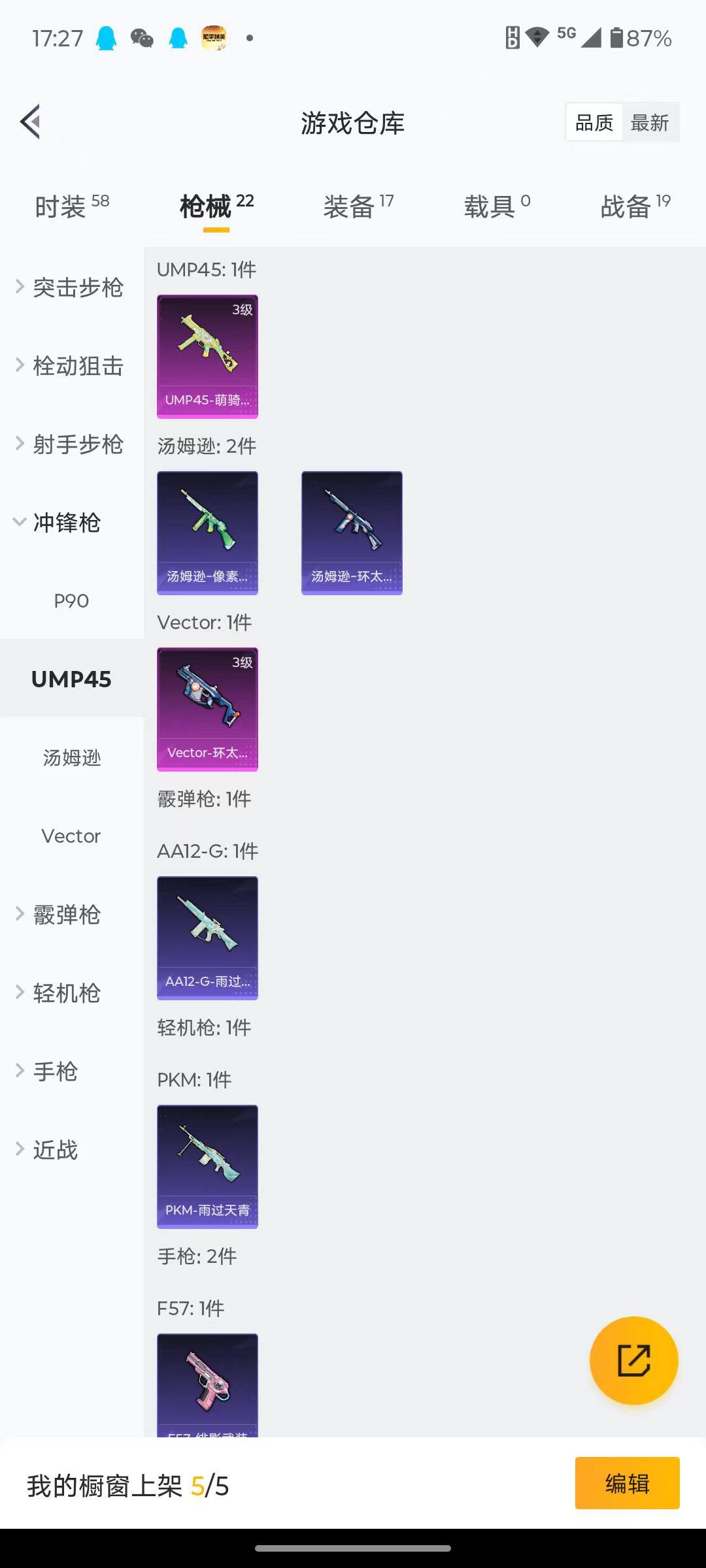Open the 汤姆逊-环太 weapon skin
The width and height of the screenshot is (706, 1568).
click(352, 532)
